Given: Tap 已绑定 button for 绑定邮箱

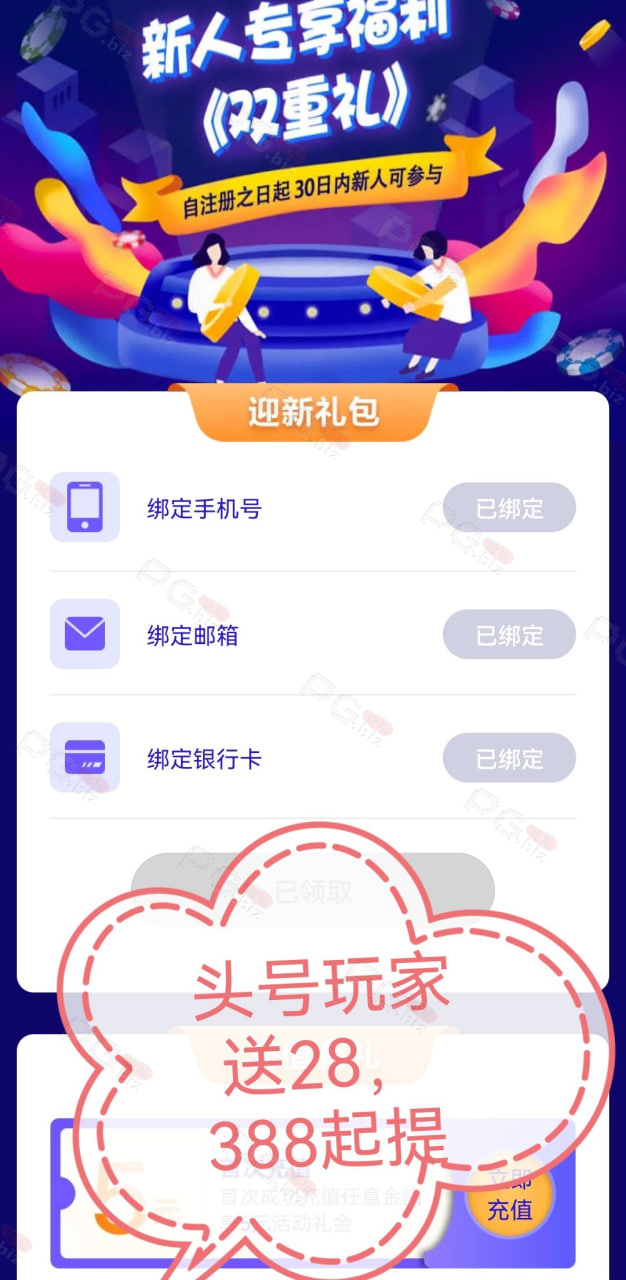Looking at the screenshot, I should click(509, 634).
